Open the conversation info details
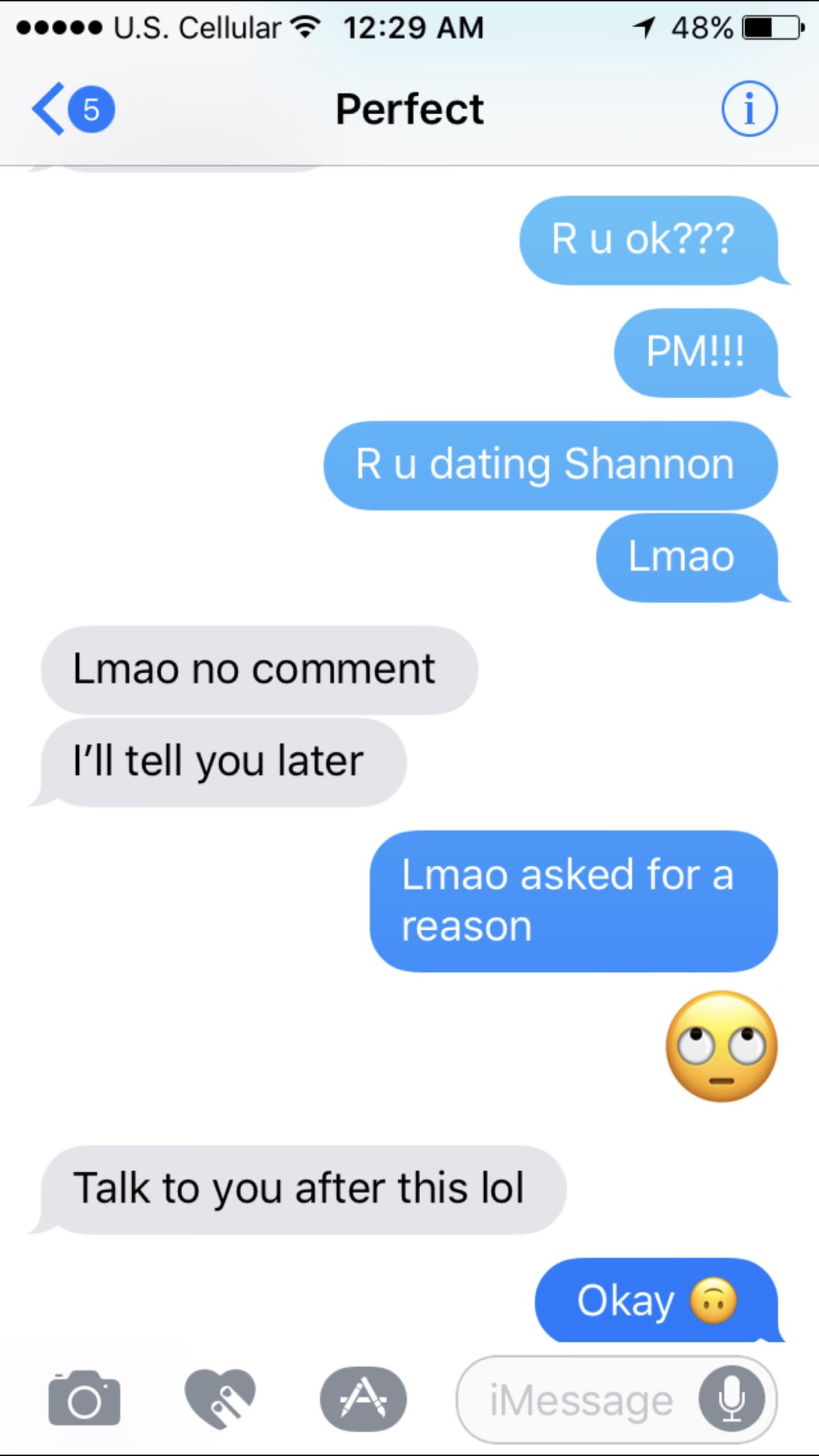The image size is (819, 1456). (749, 109)
